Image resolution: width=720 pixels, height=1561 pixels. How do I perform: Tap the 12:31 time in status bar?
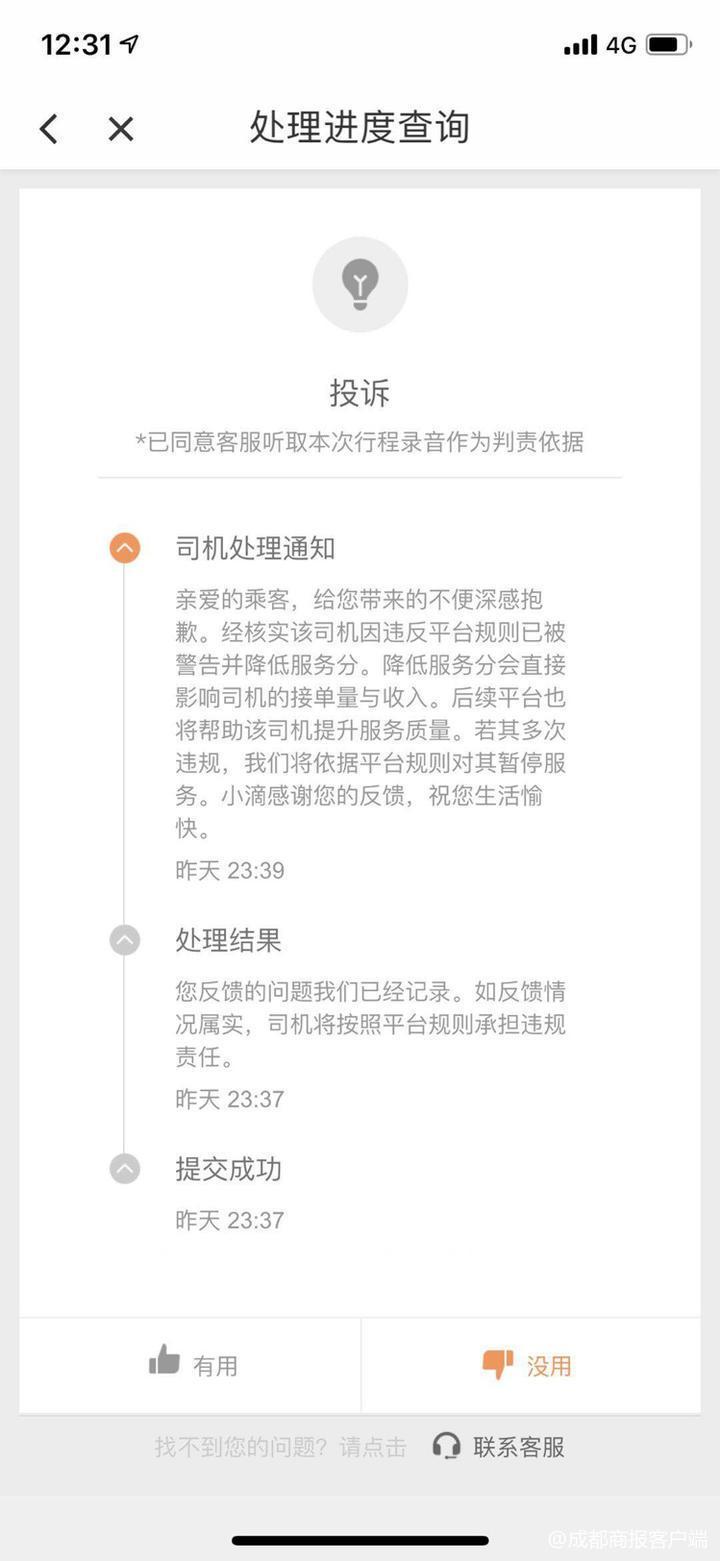click(75, 42)
